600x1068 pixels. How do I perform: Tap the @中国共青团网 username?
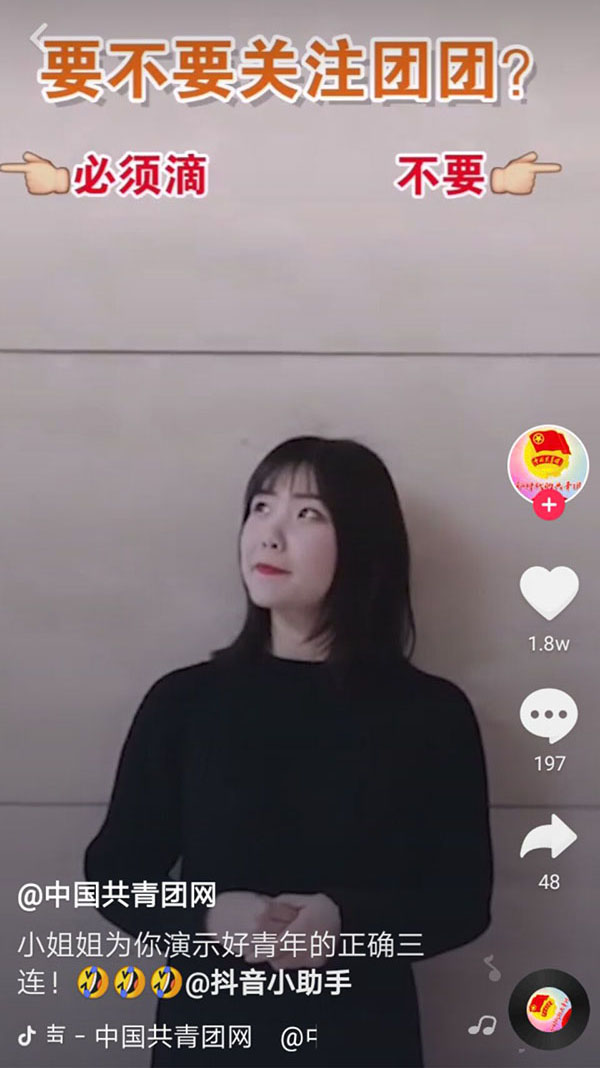coord(117,895)
